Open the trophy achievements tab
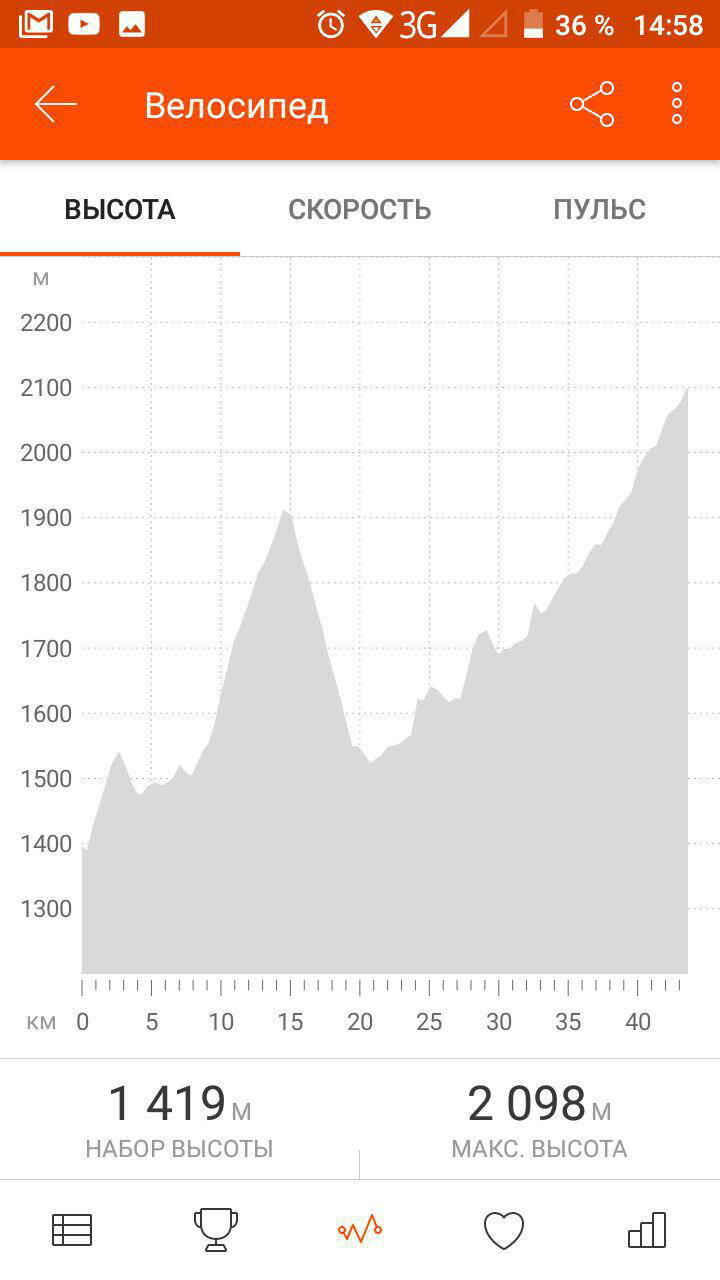The image size is (720, 1280). coord(216,1230)
